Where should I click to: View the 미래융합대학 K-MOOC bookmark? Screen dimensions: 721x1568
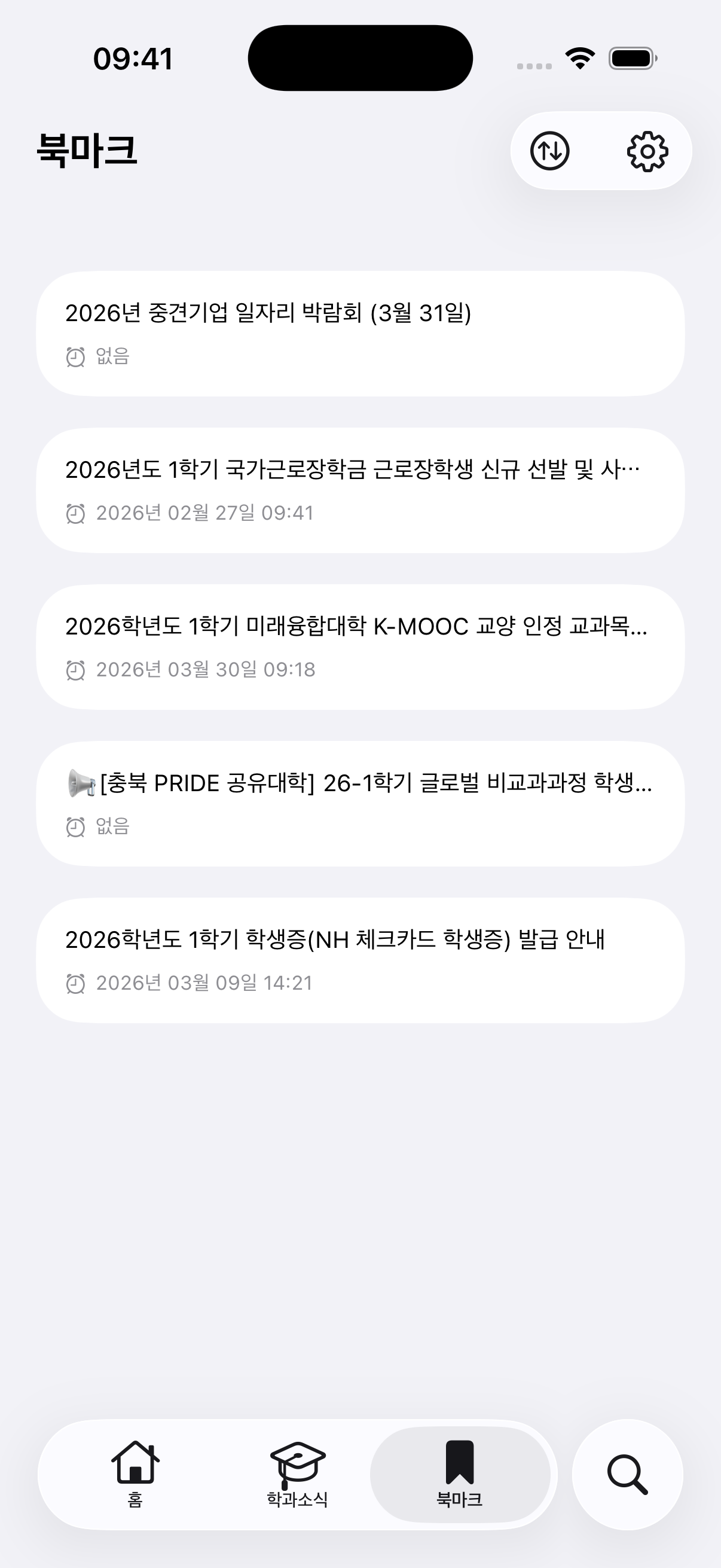point(360,647)
